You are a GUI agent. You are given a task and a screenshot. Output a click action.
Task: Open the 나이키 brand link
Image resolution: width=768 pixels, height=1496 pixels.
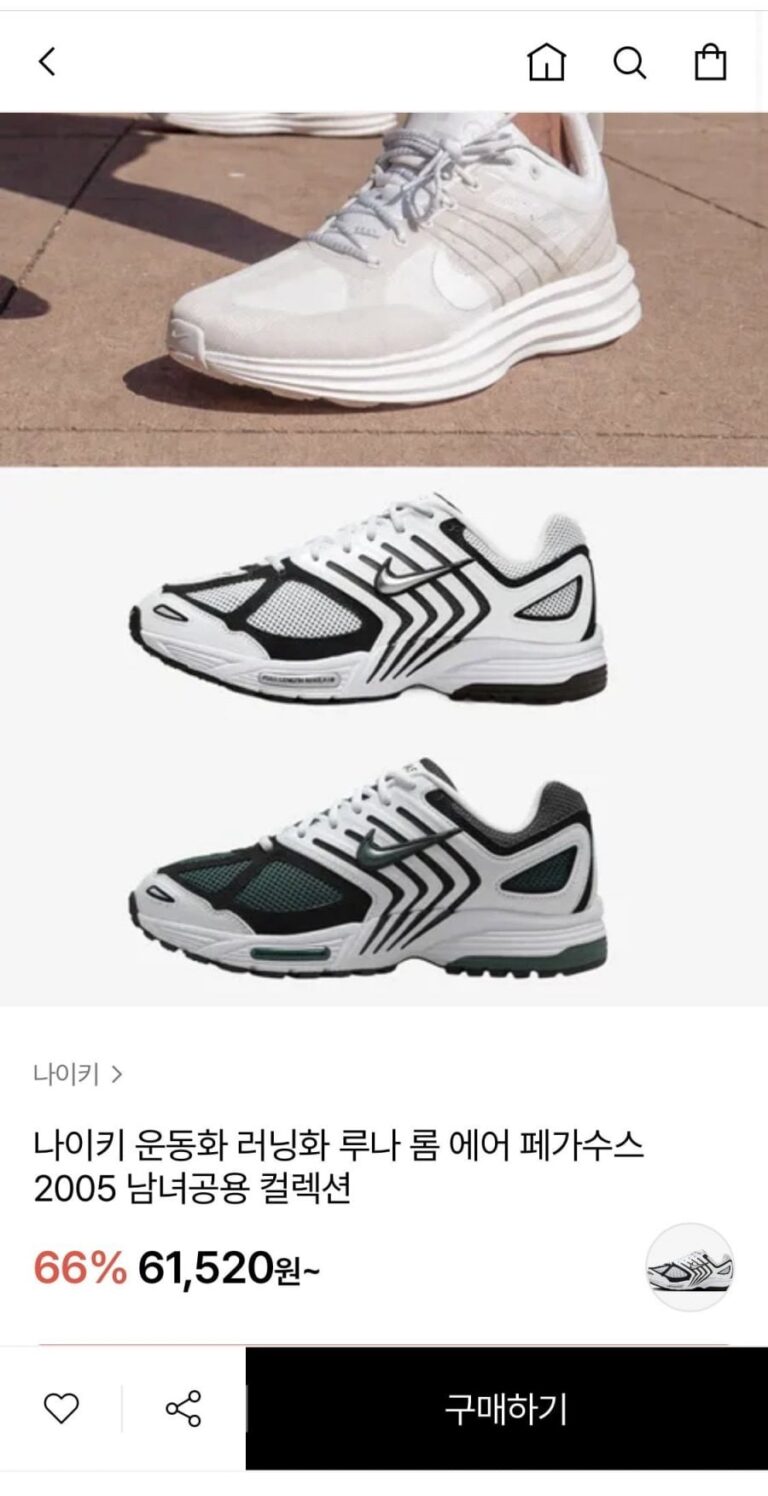[x=78, y=1075]
